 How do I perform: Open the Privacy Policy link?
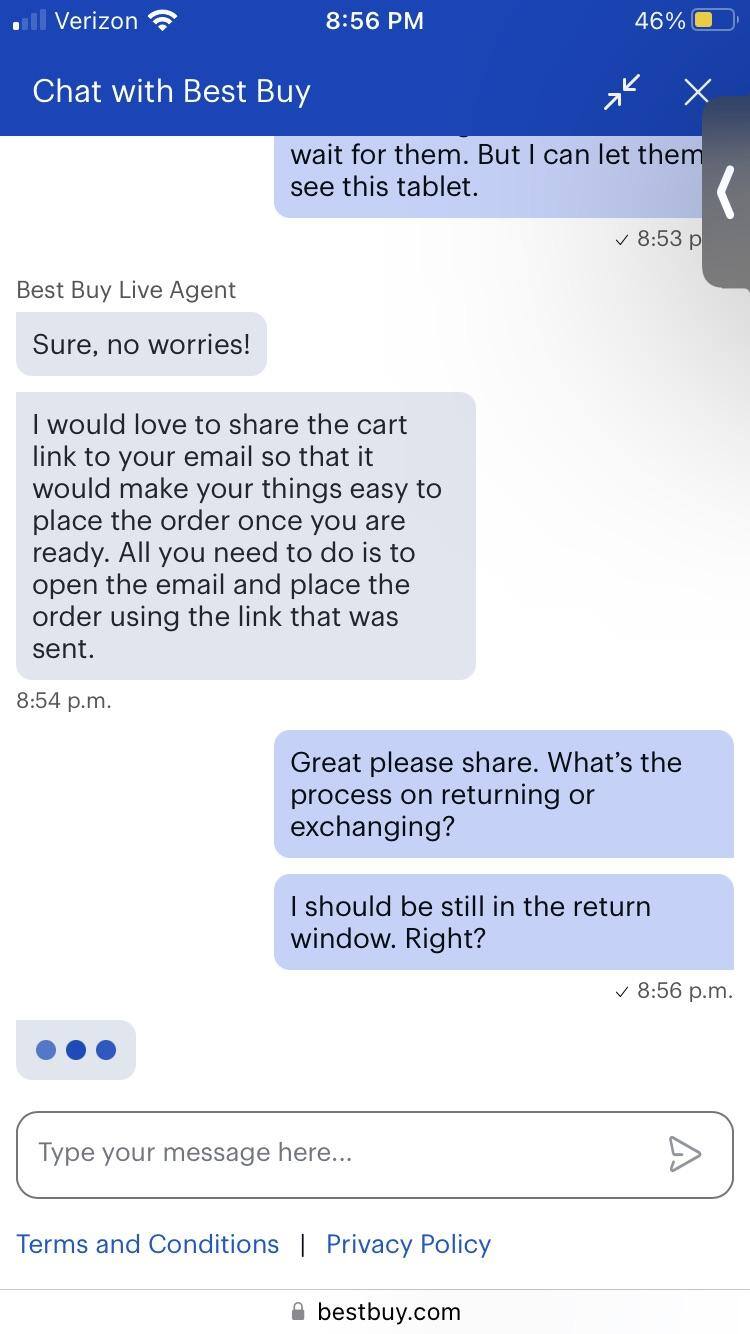407,1243
